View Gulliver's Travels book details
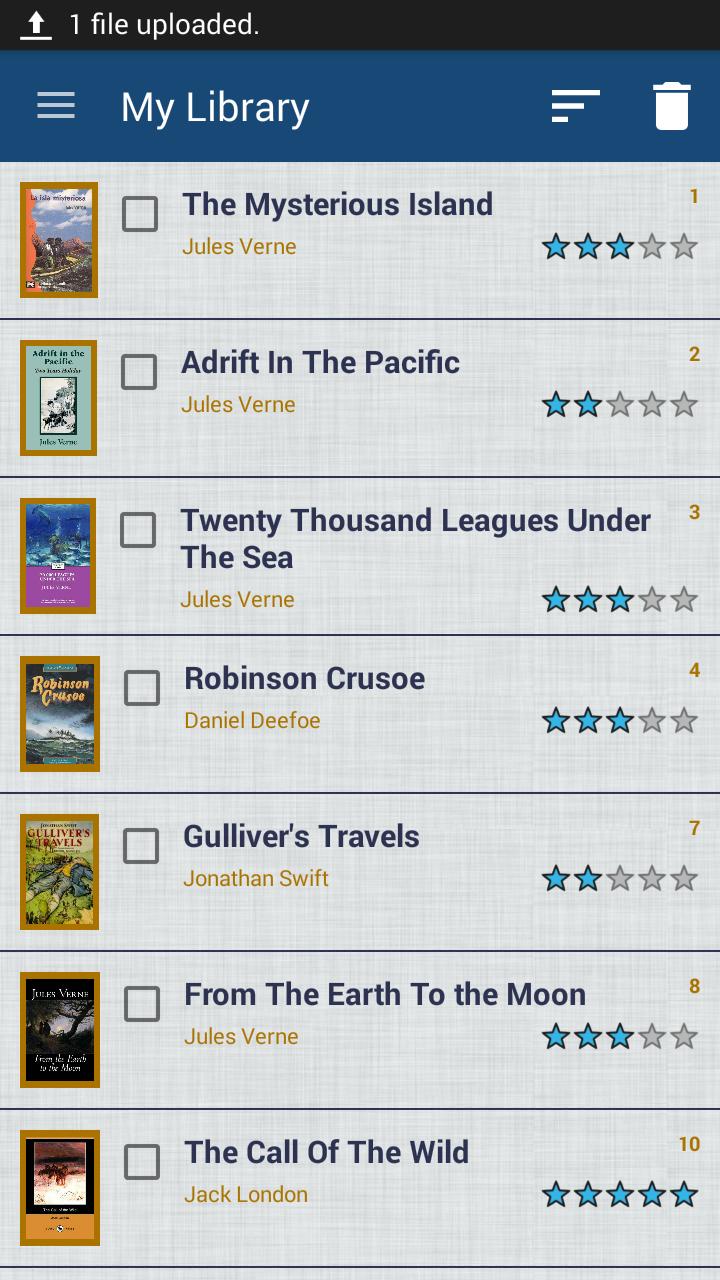This screenshot has width=720, height=1280. 301,837
